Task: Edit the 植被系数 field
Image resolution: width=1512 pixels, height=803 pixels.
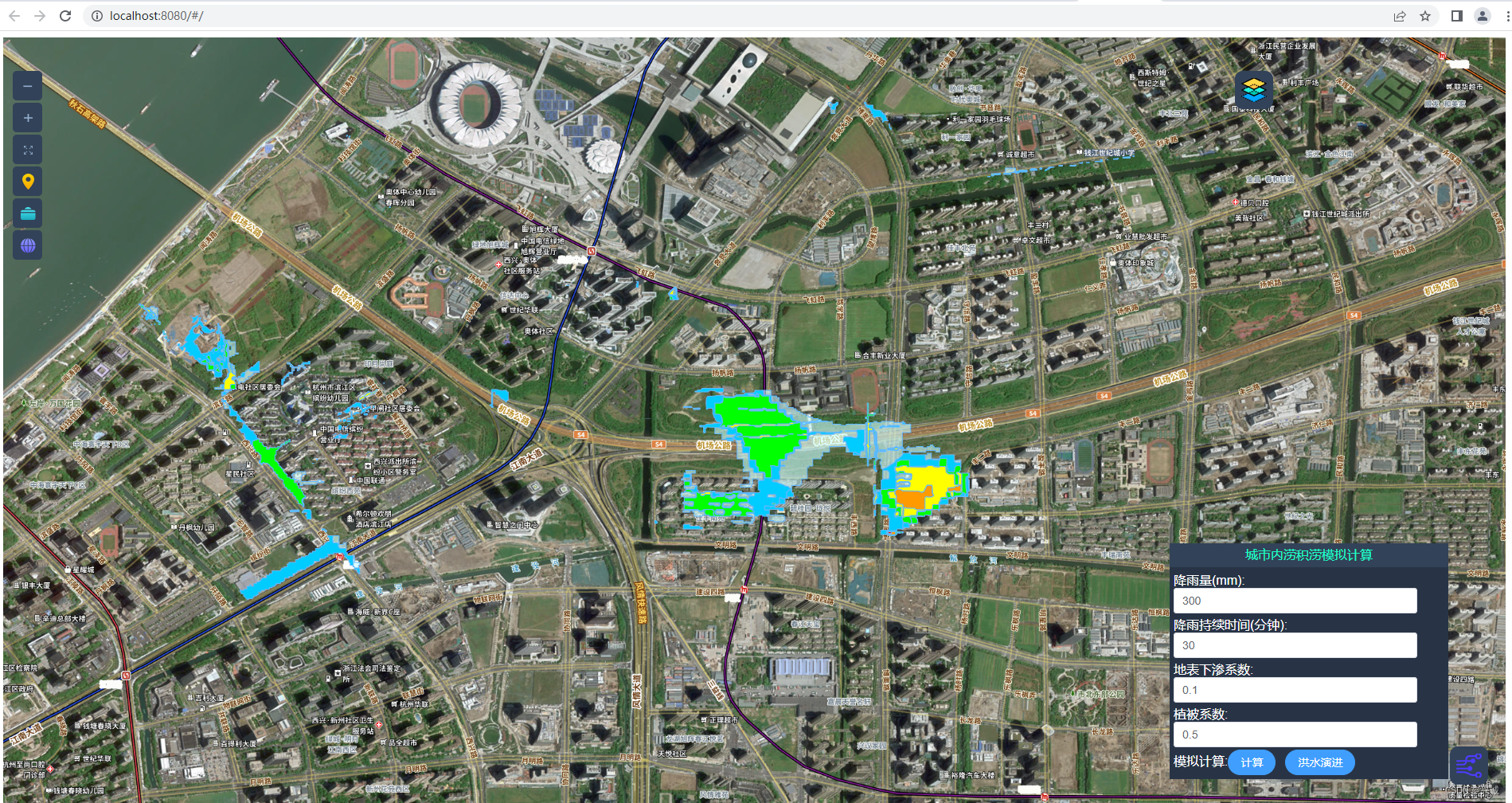Action: [1295, 734]
